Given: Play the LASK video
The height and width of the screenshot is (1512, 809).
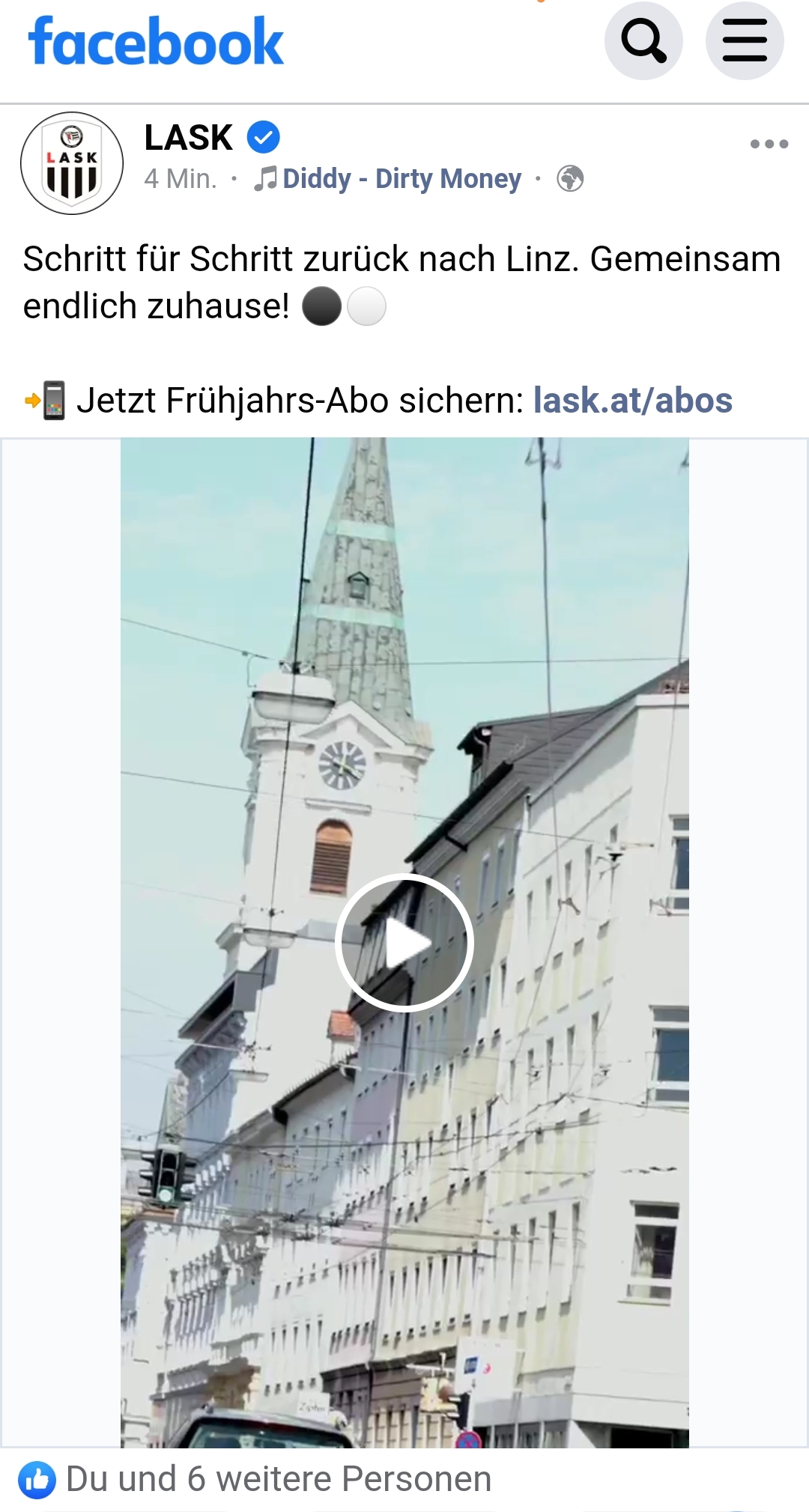Looking at the screenshot, I should pos(404,942).
